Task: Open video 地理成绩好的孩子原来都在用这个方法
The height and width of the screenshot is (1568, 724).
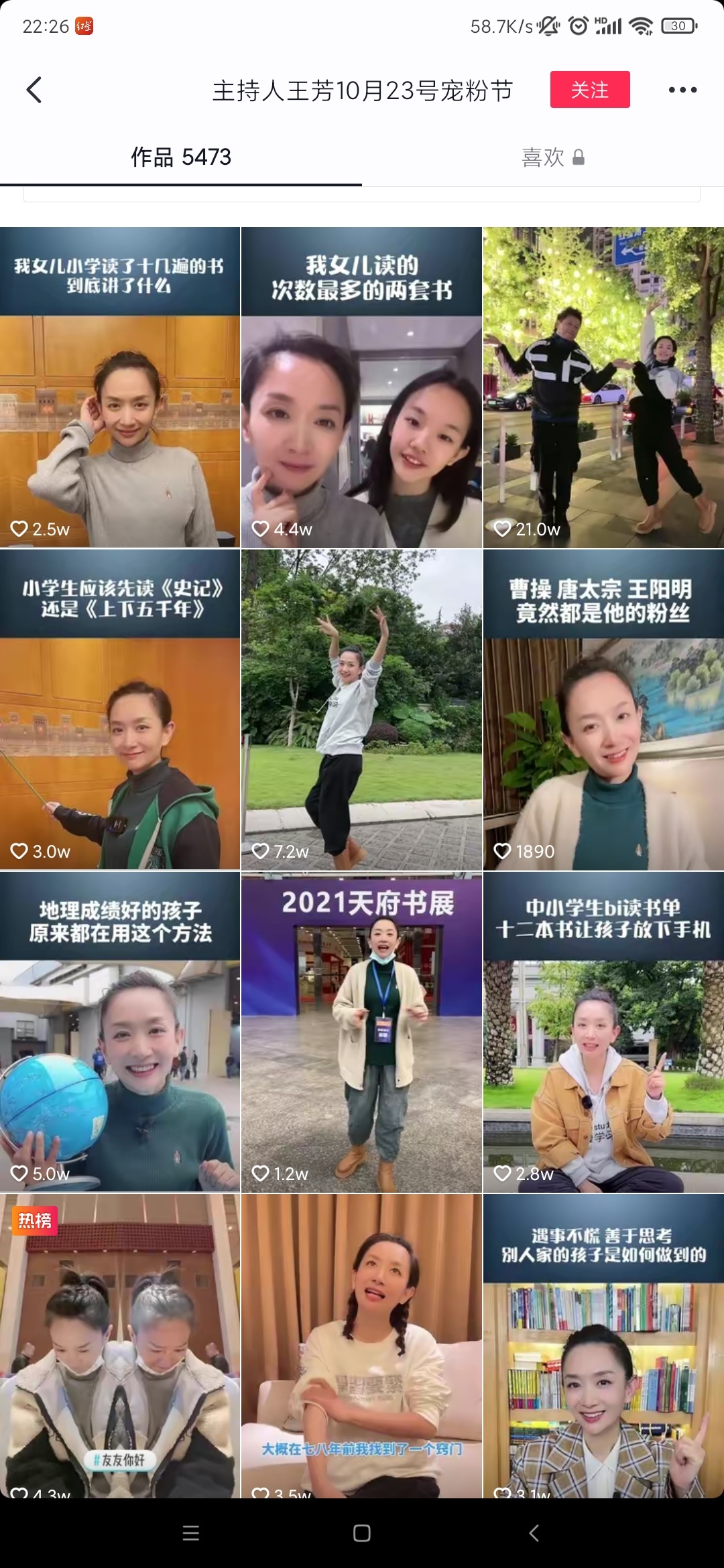Action: (x=120, y=1032)
